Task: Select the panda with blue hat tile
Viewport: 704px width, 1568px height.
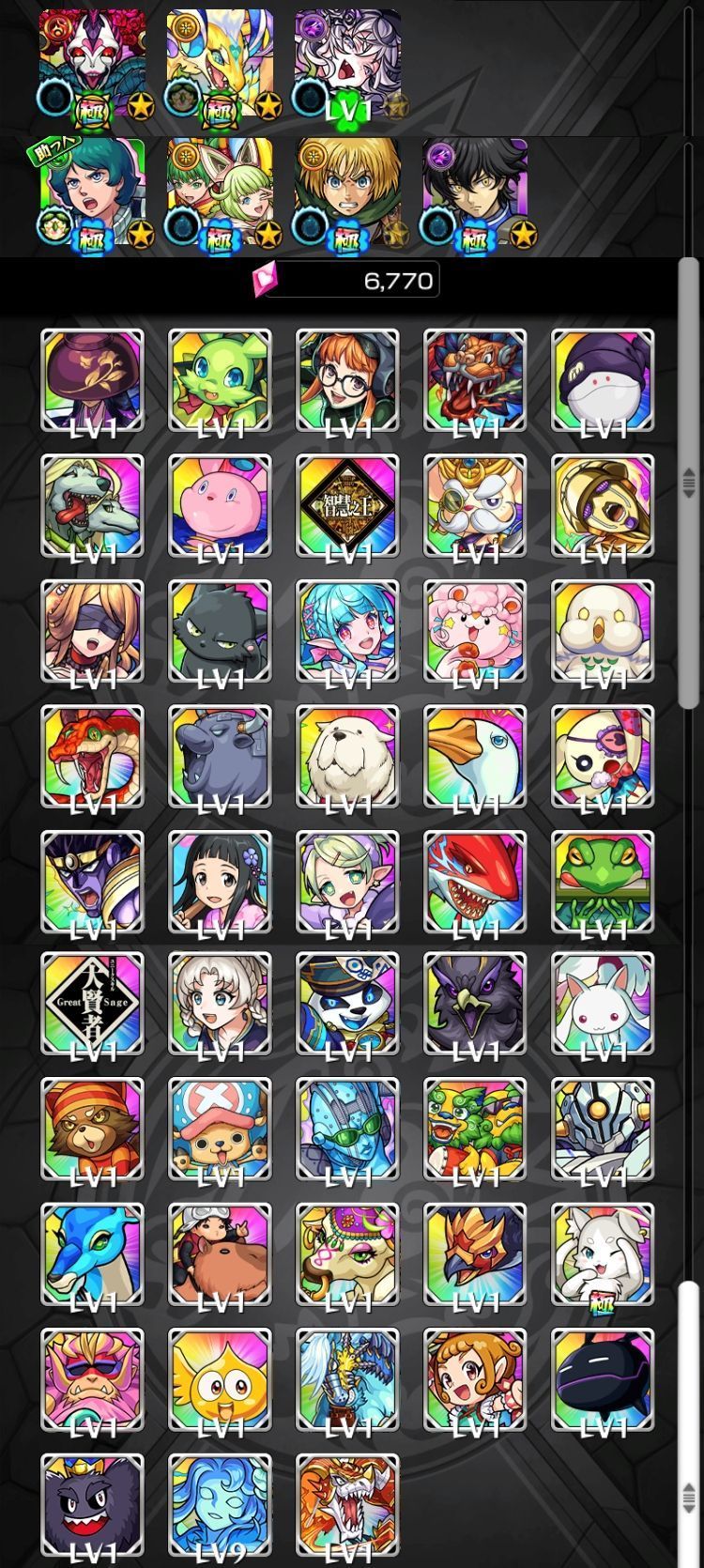Action: point(347,1003)
